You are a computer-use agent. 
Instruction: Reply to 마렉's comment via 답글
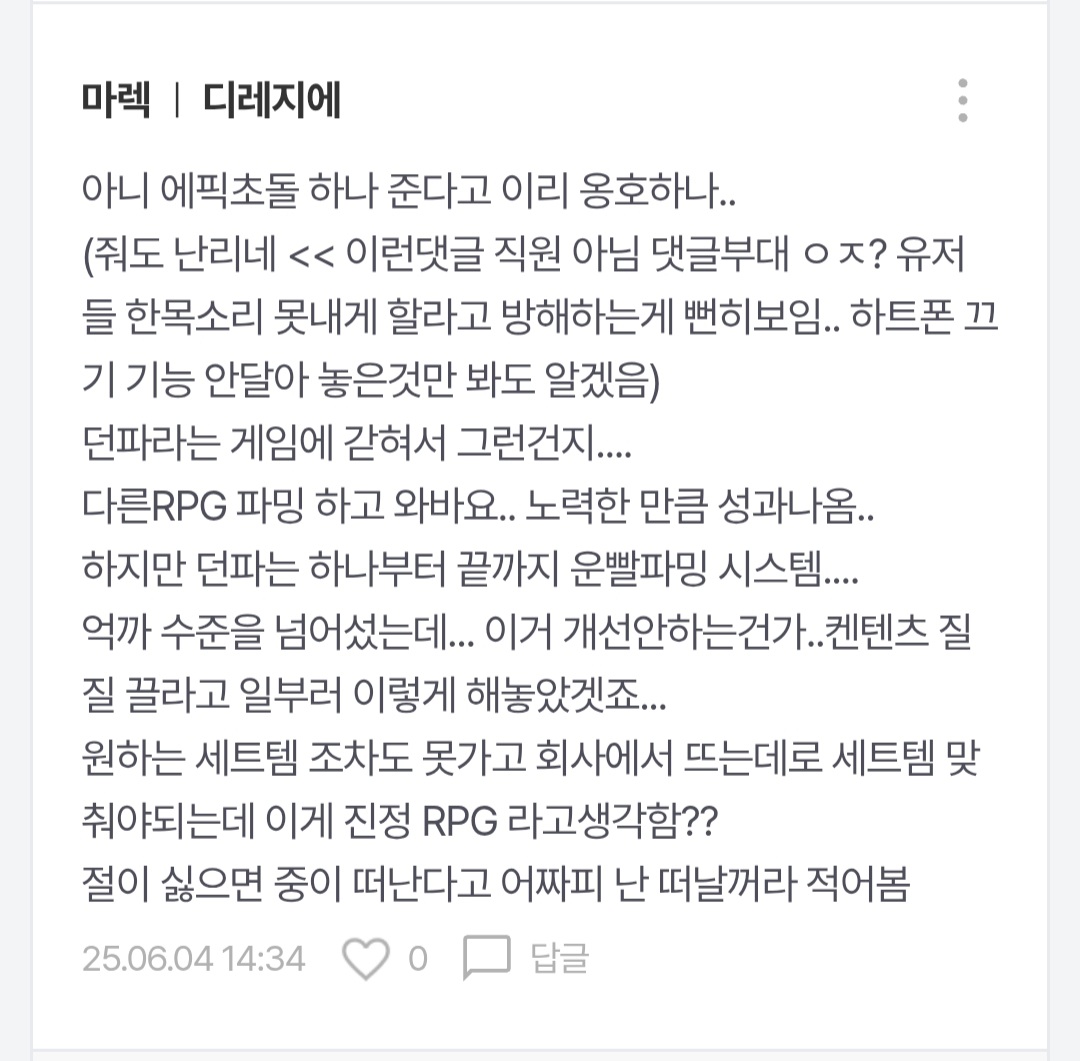coord(526,958)
